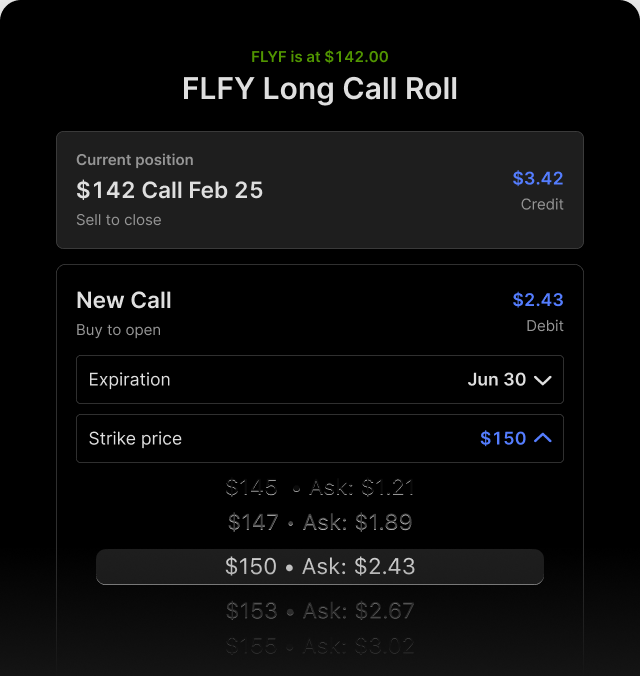Collapse the Strike price picker
640x676 pixels.
click(x=320, y=439)
